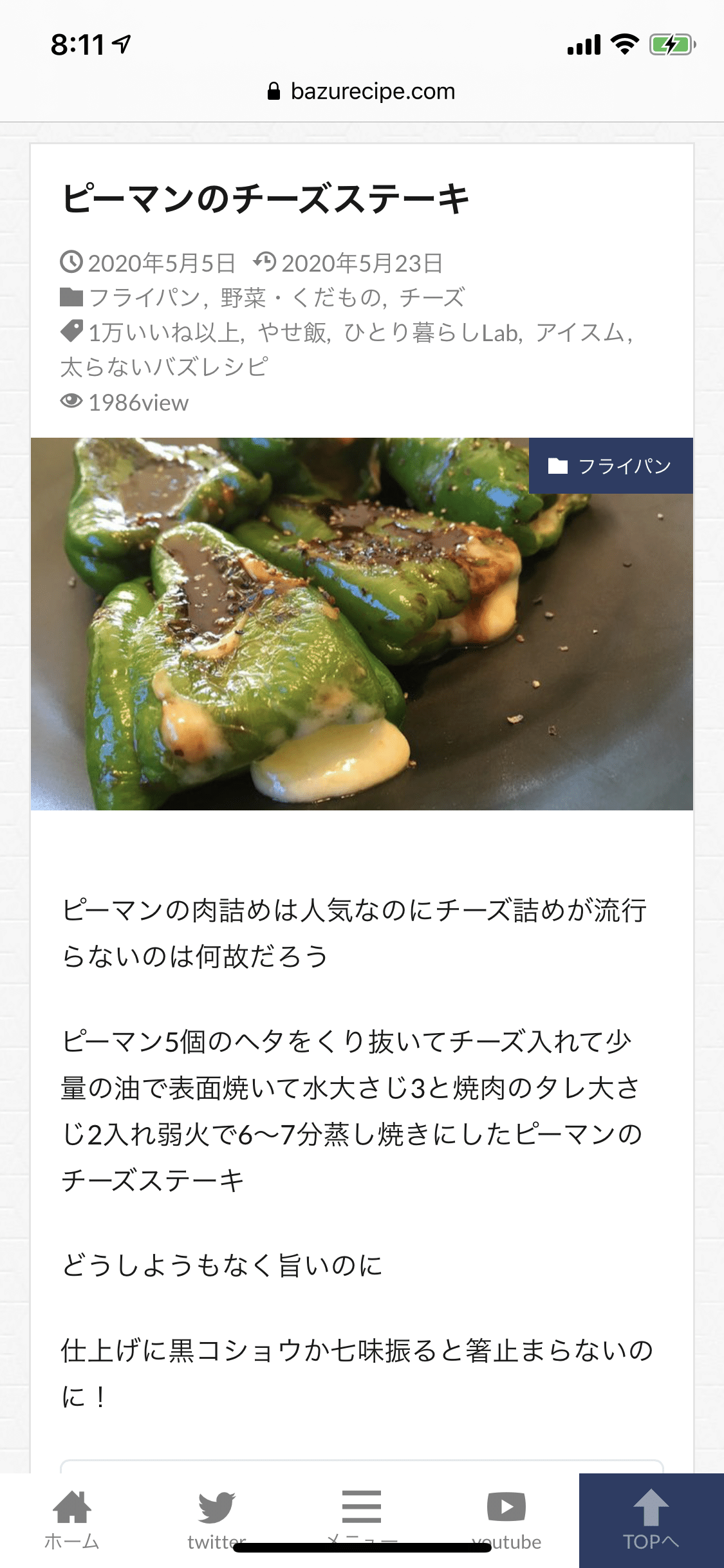Tap the フライパン badge on the photo
This screenshot has width=724, height=1568.
[610, 466]
